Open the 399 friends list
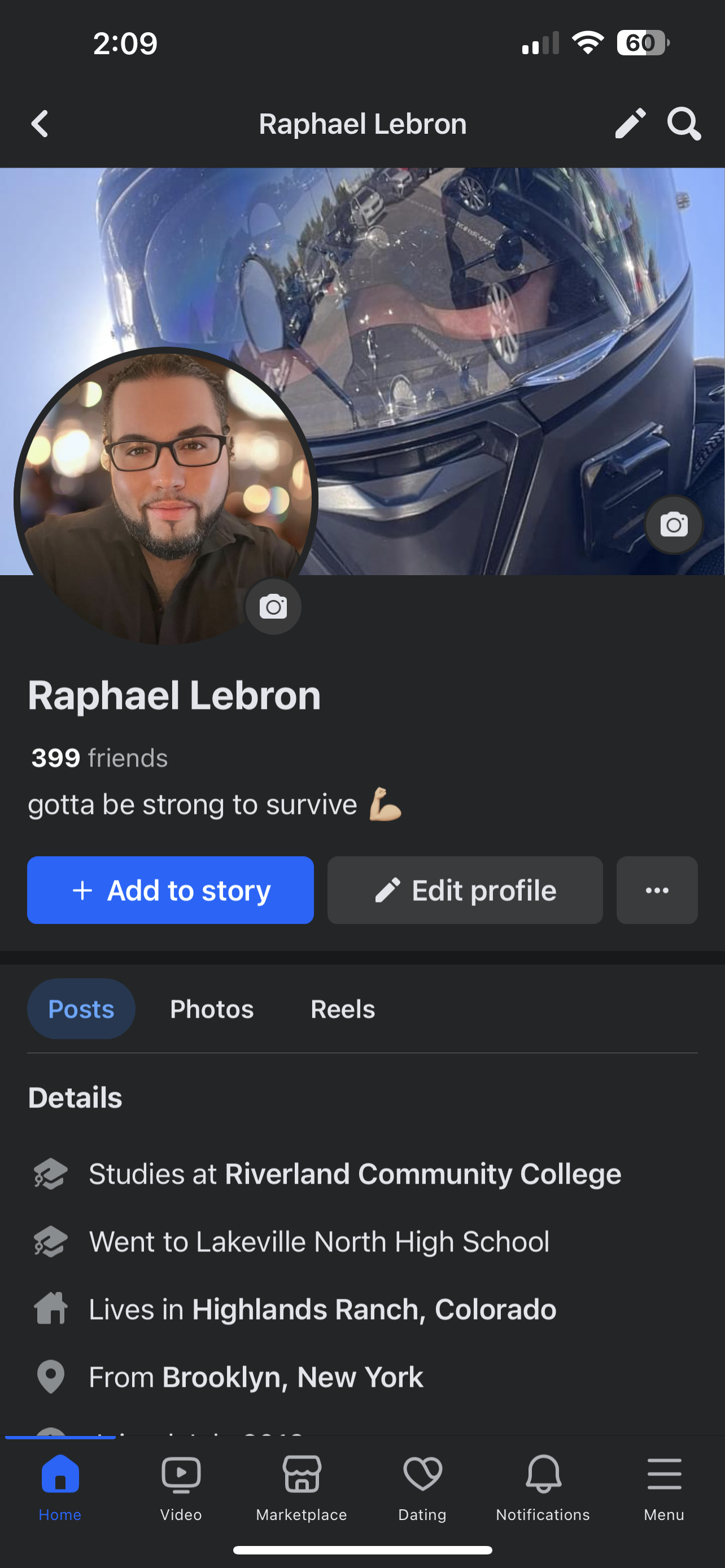The width and height of the screenshot is (725, 1568). pyautogui.click(x=99, y=759)
